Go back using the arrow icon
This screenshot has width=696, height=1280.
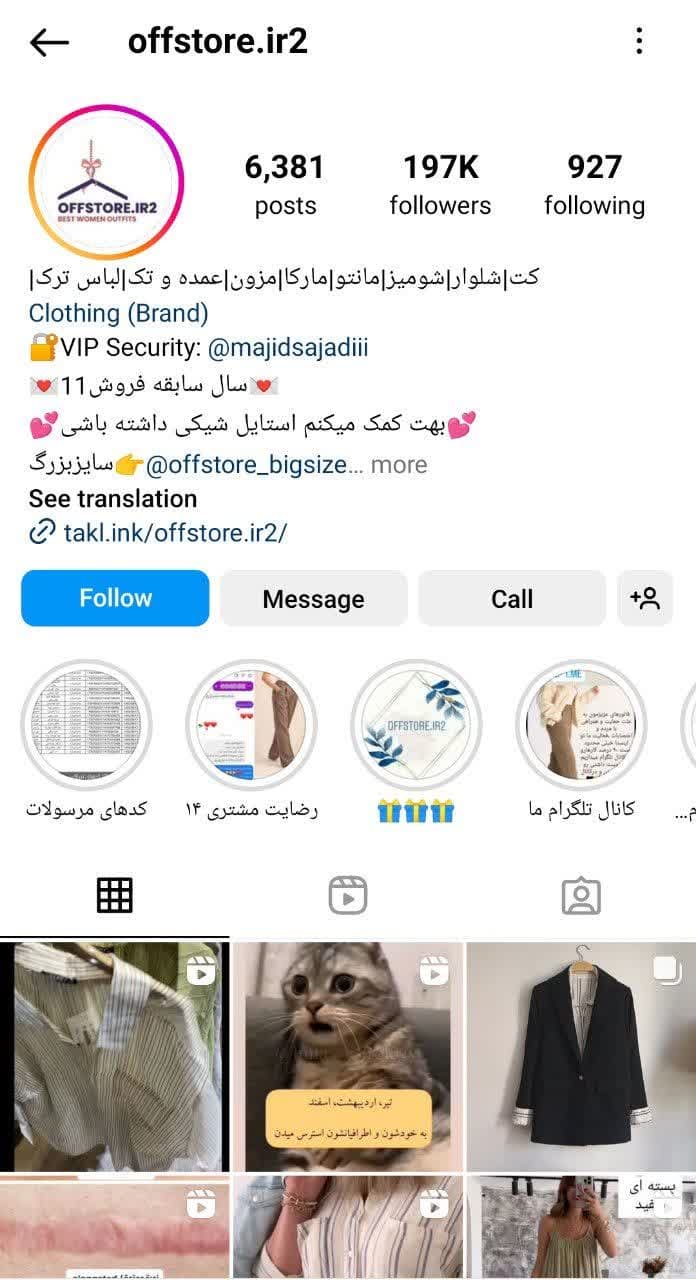[49, 42]
